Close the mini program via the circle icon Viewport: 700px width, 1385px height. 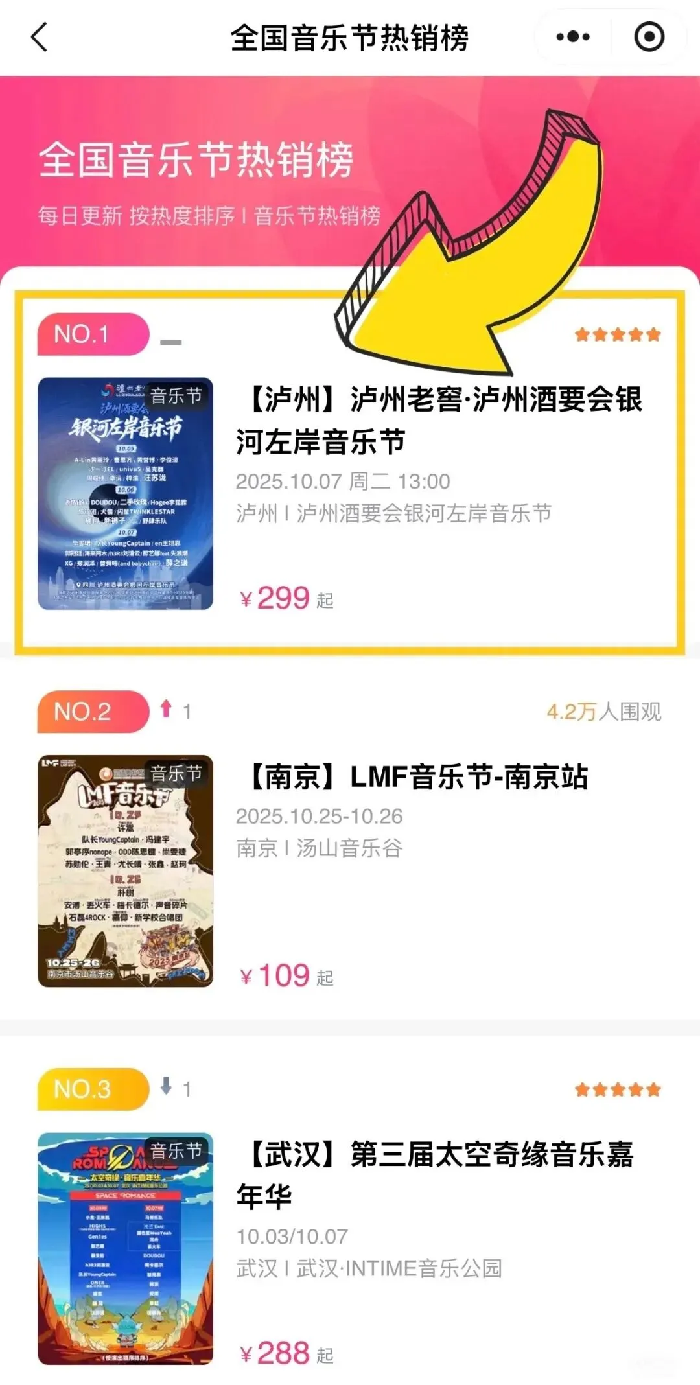click(x=649, y=38)
